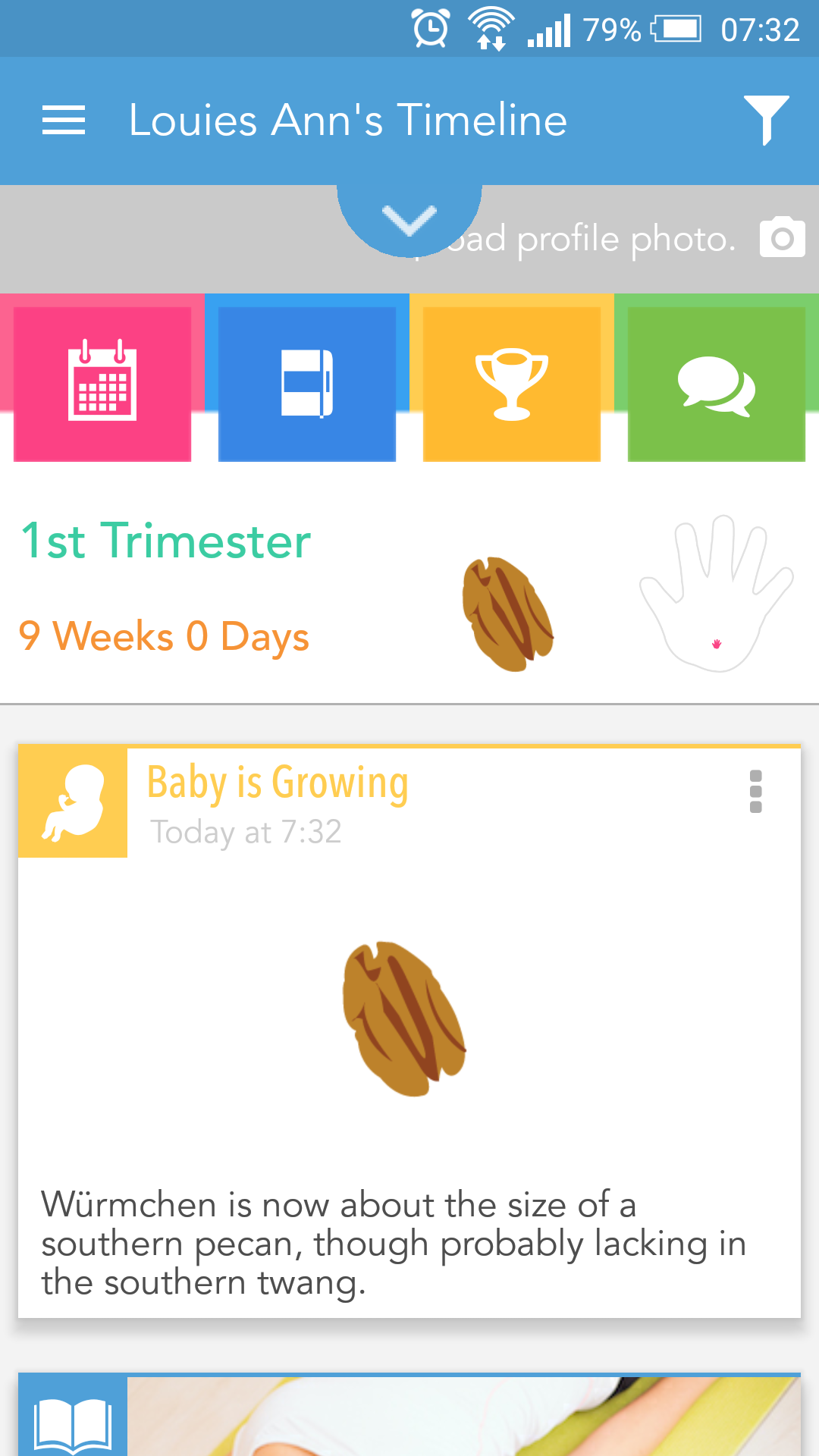819x1456 pixels.
Task: Upload a profile photo with camera icon
Action: 782,238
